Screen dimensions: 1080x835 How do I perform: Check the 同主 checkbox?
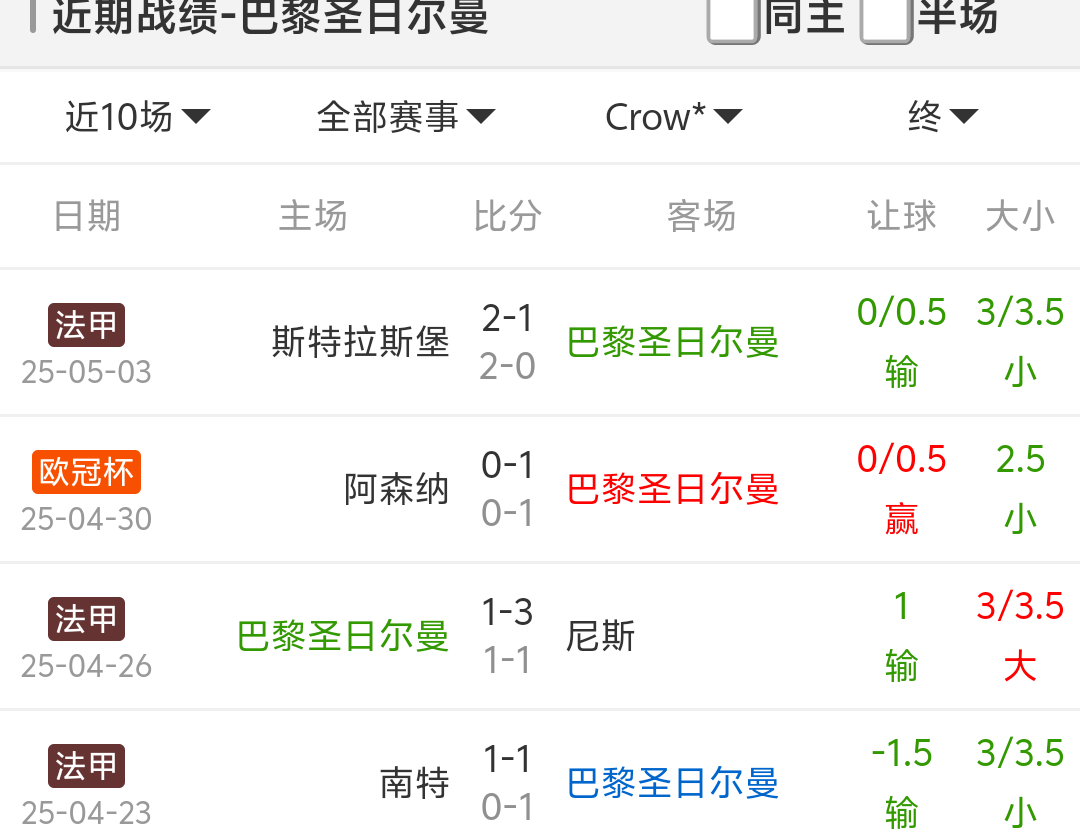click(733, 18)
